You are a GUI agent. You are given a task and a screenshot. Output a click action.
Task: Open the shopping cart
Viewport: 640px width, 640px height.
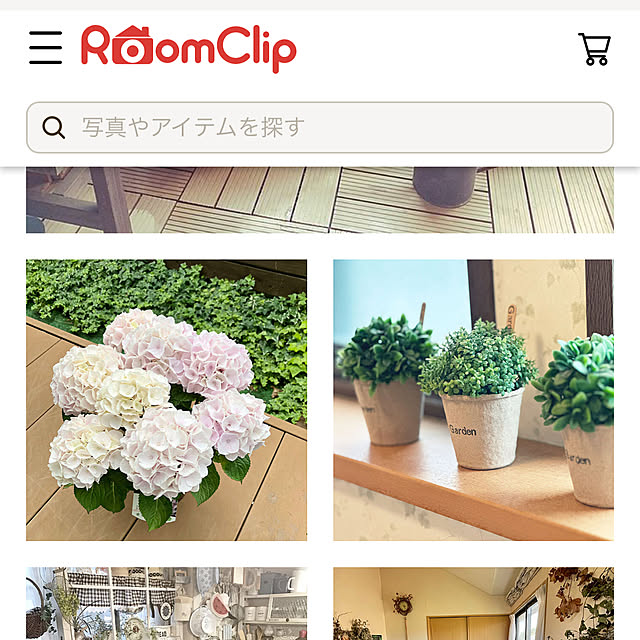tap(594, 49)
